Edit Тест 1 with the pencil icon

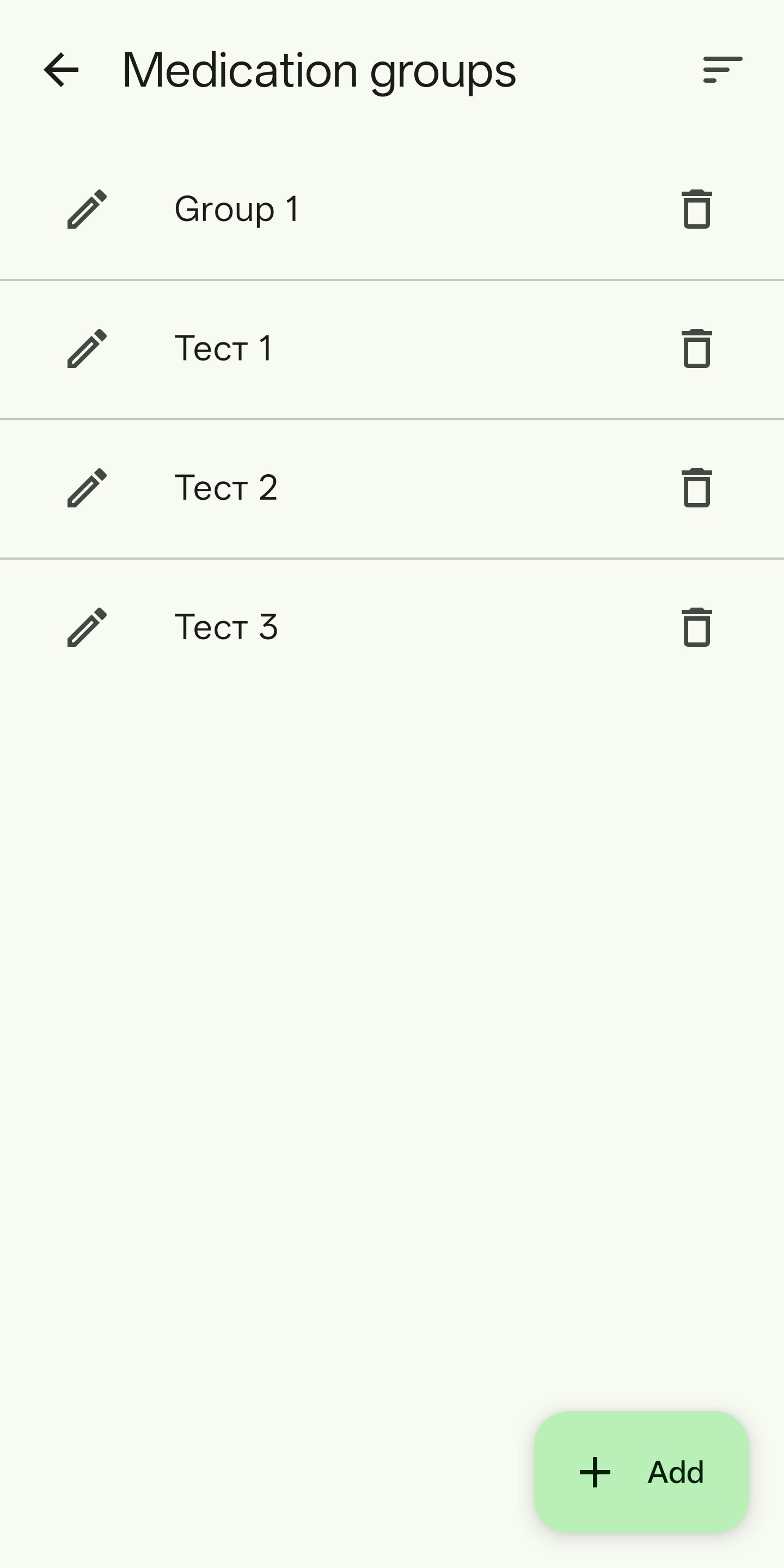pos(87,349)
